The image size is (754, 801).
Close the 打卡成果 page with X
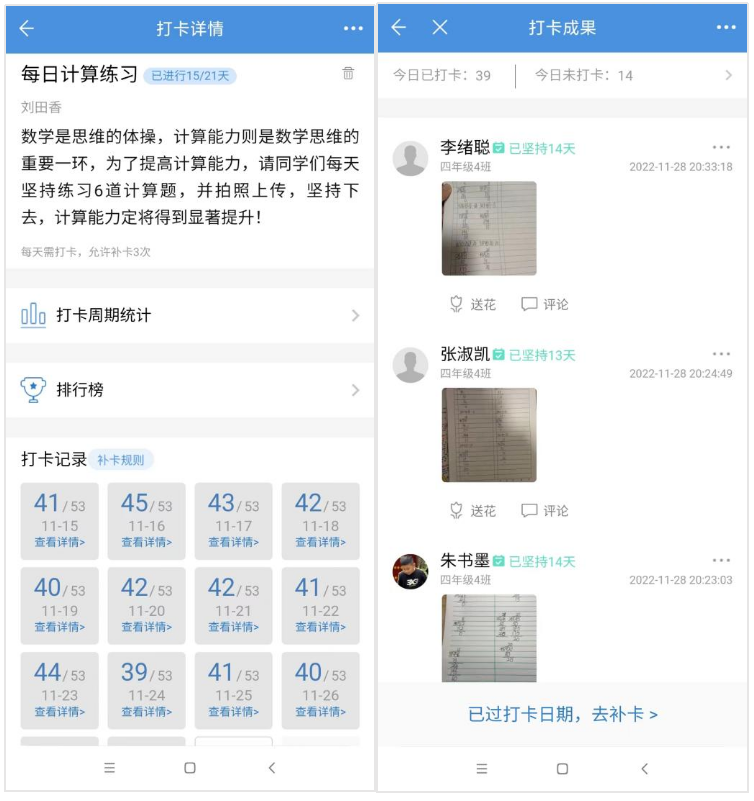coord(439,28)
